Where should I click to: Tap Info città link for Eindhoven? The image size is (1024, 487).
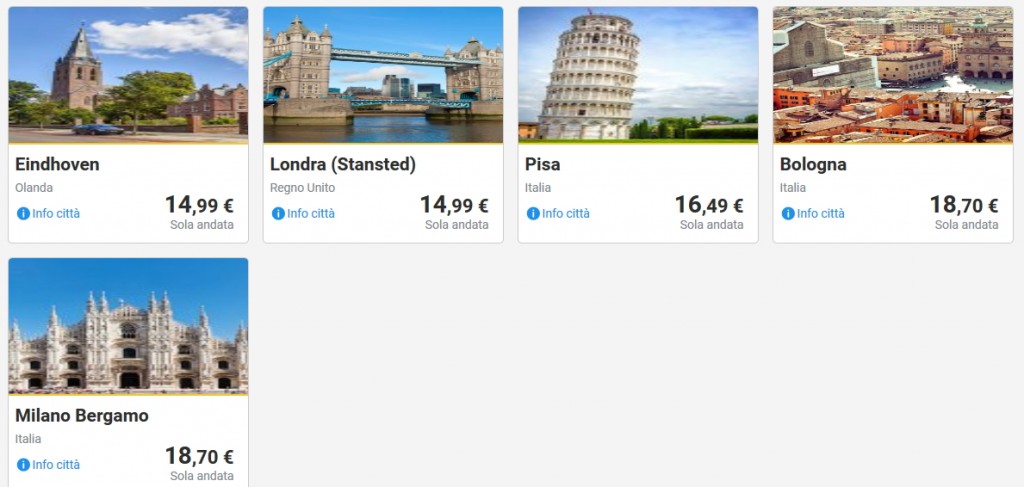coord(49,213)
